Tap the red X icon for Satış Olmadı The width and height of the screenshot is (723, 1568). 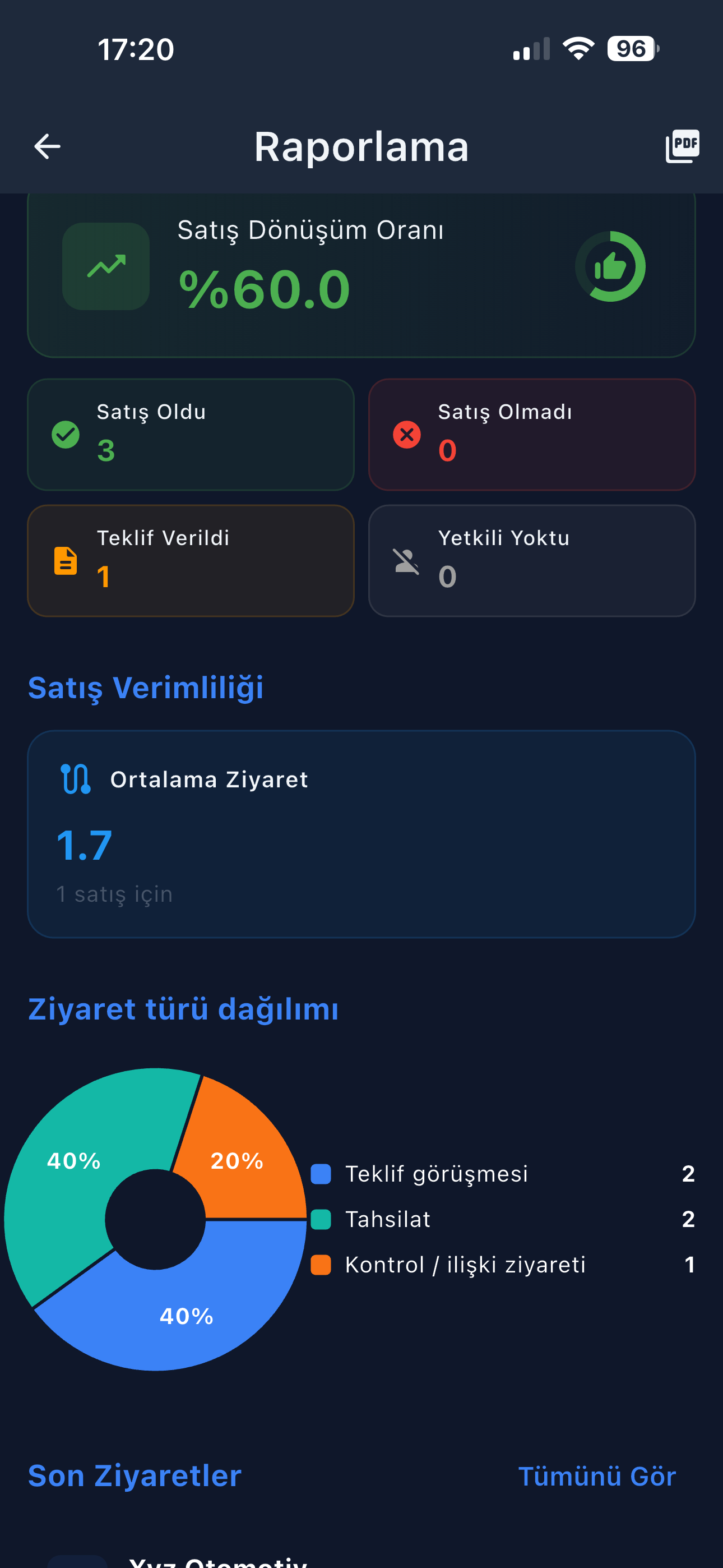coord(406,434)
